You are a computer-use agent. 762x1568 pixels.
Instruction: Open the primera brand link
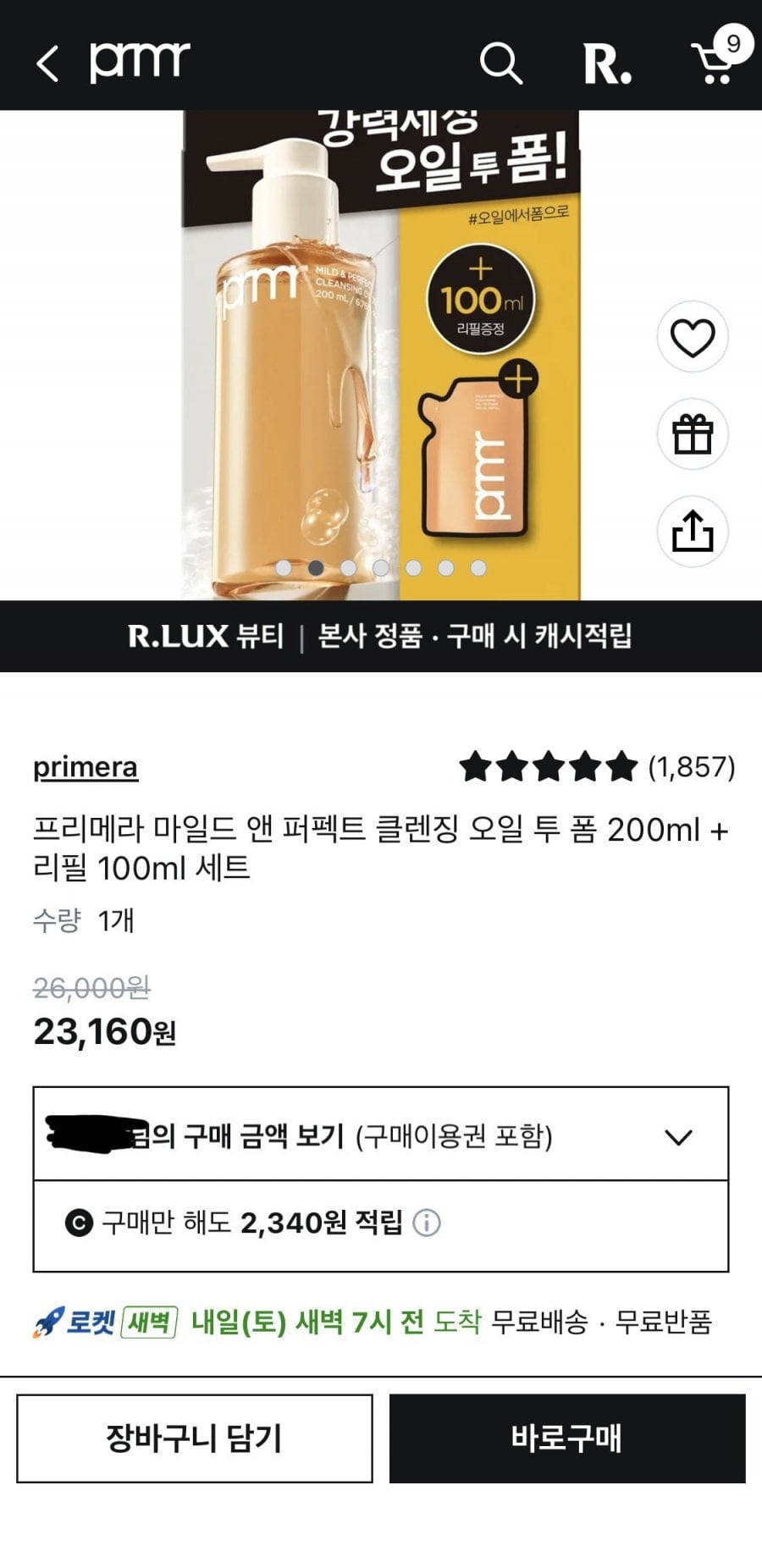coord(85,767)
